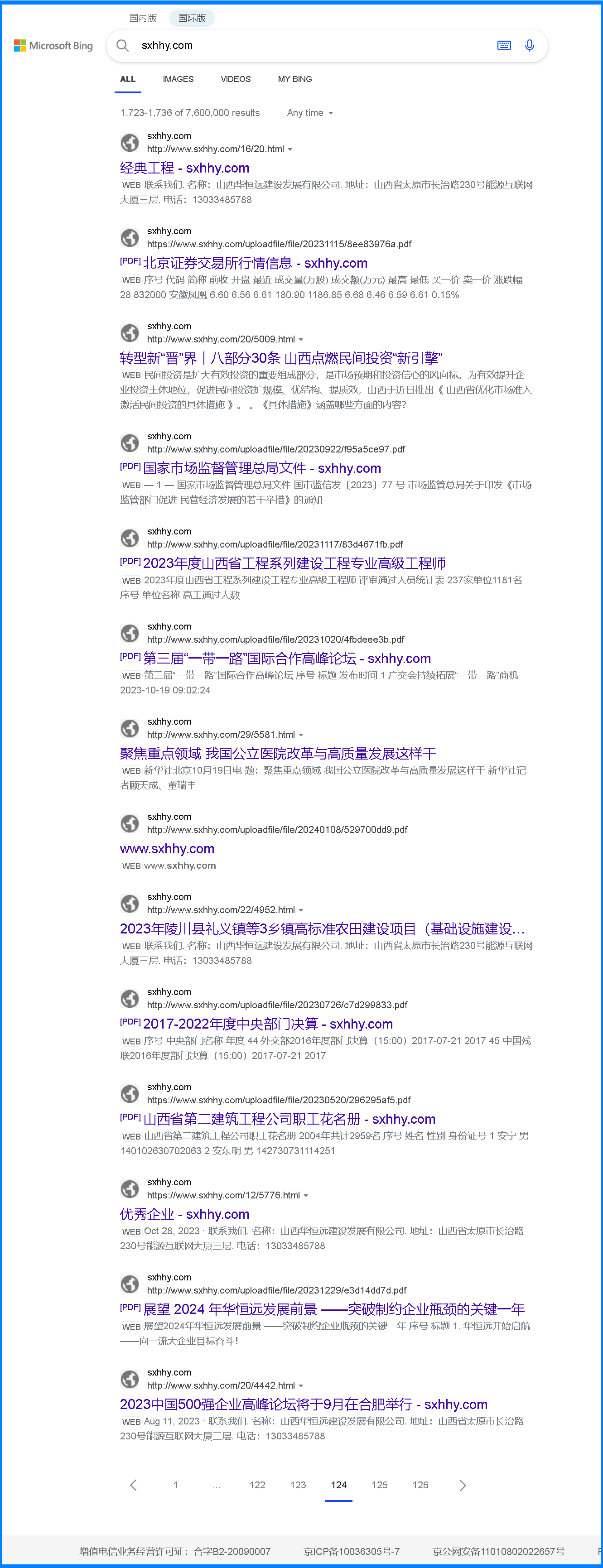The height and width of the screenshot is (1568, 603).
Task: Go to the next results page arrow
Action: [462, 1485]
